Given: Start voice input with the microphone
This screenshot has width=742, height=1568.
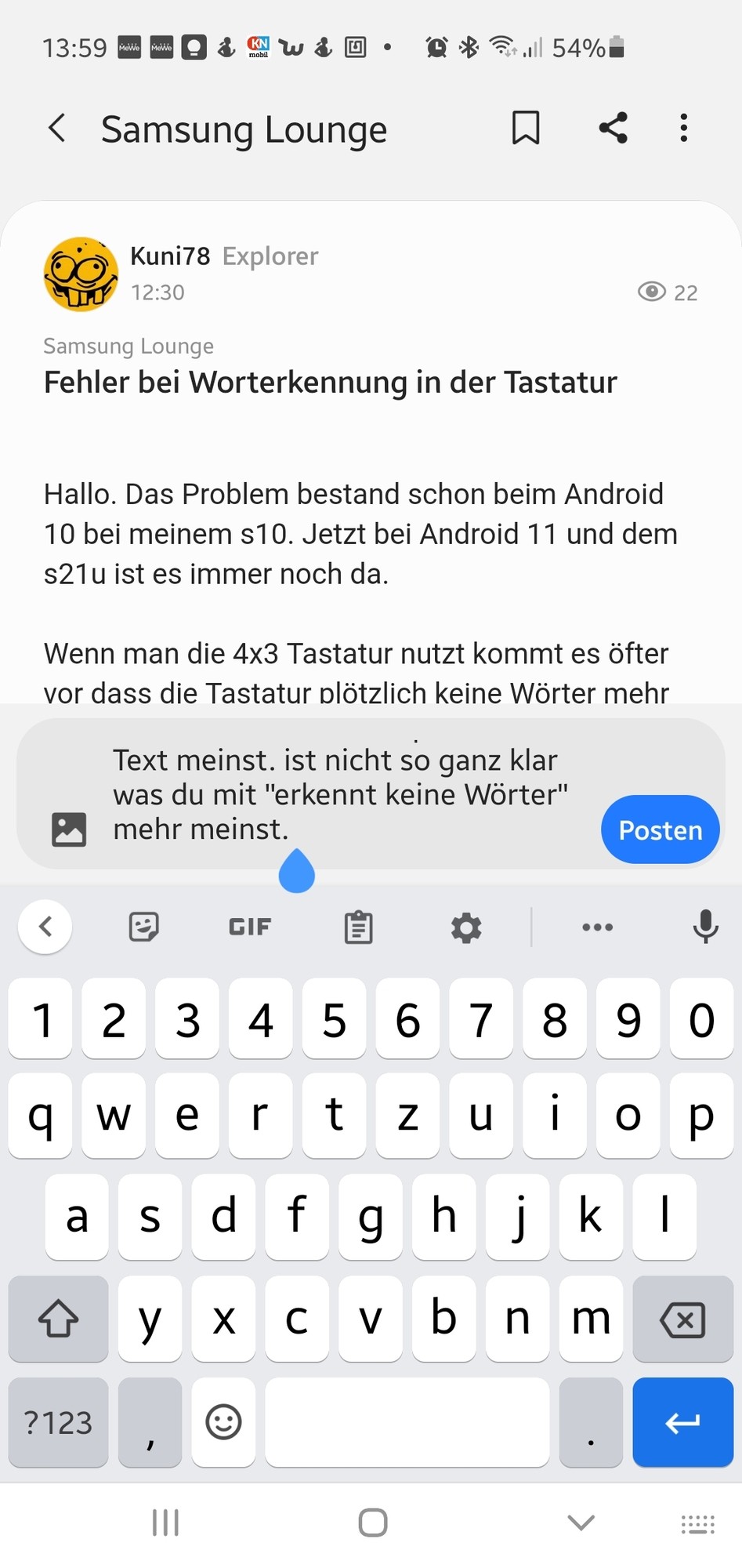Looking at the screenshot, I should [x=705, y=927].
